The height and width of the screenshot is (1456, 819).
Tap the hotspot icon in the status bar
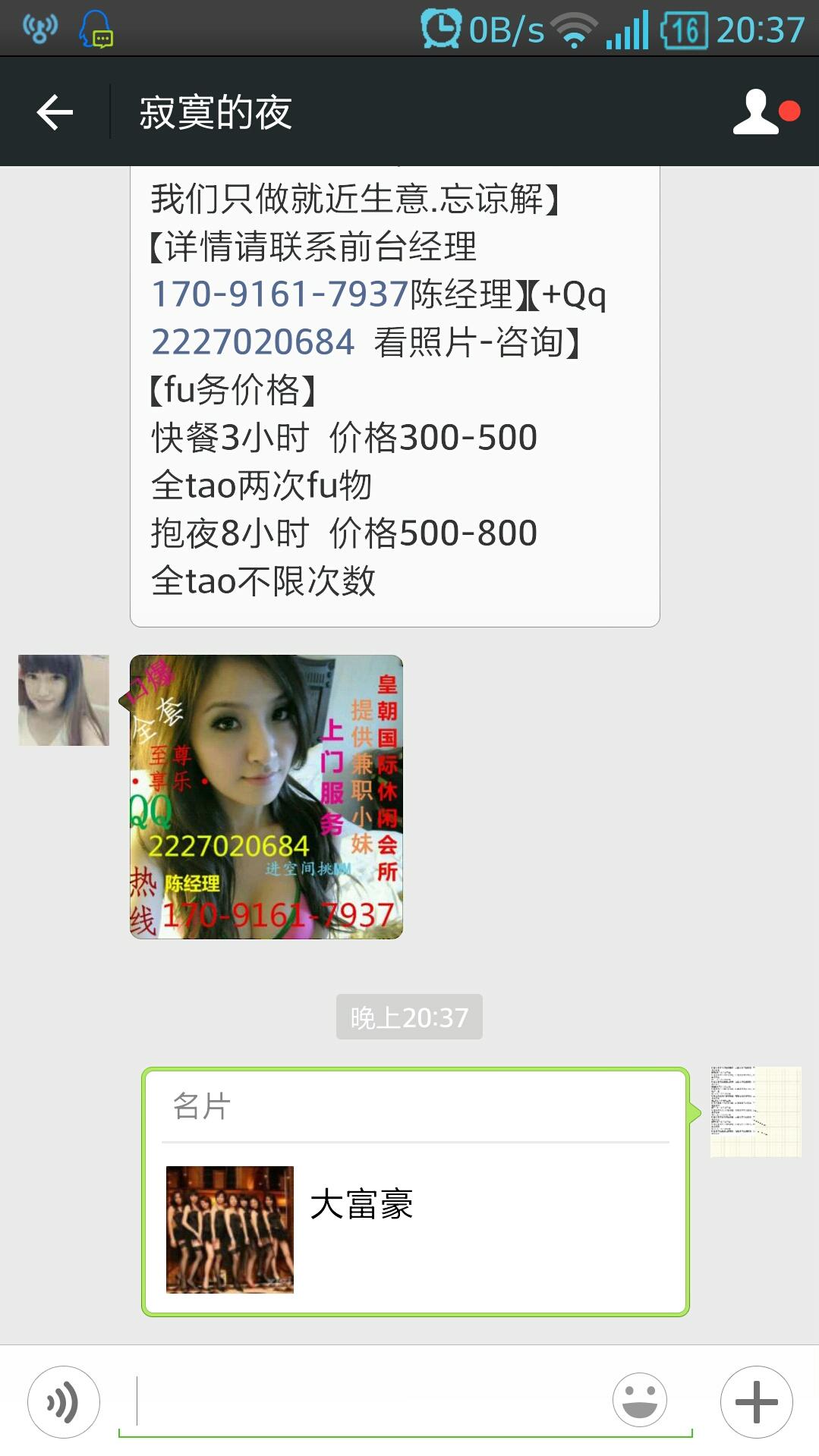39,29
